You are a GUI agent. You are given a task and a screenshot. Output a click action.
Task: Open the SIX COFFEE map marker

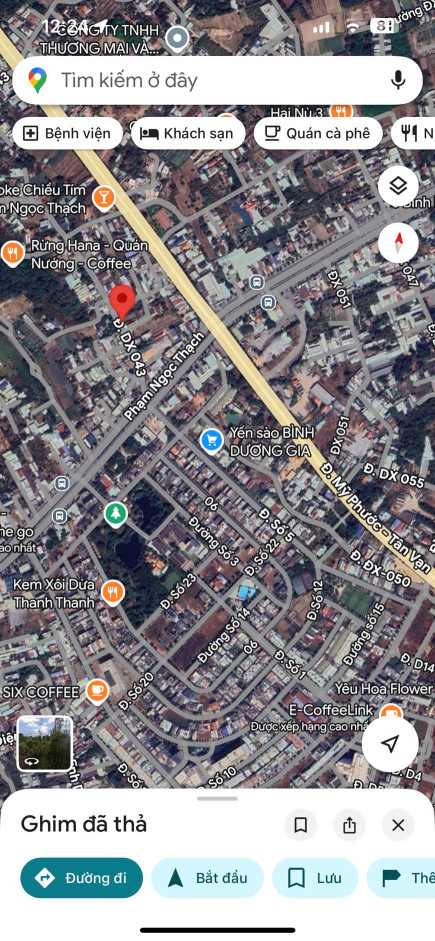97,692
